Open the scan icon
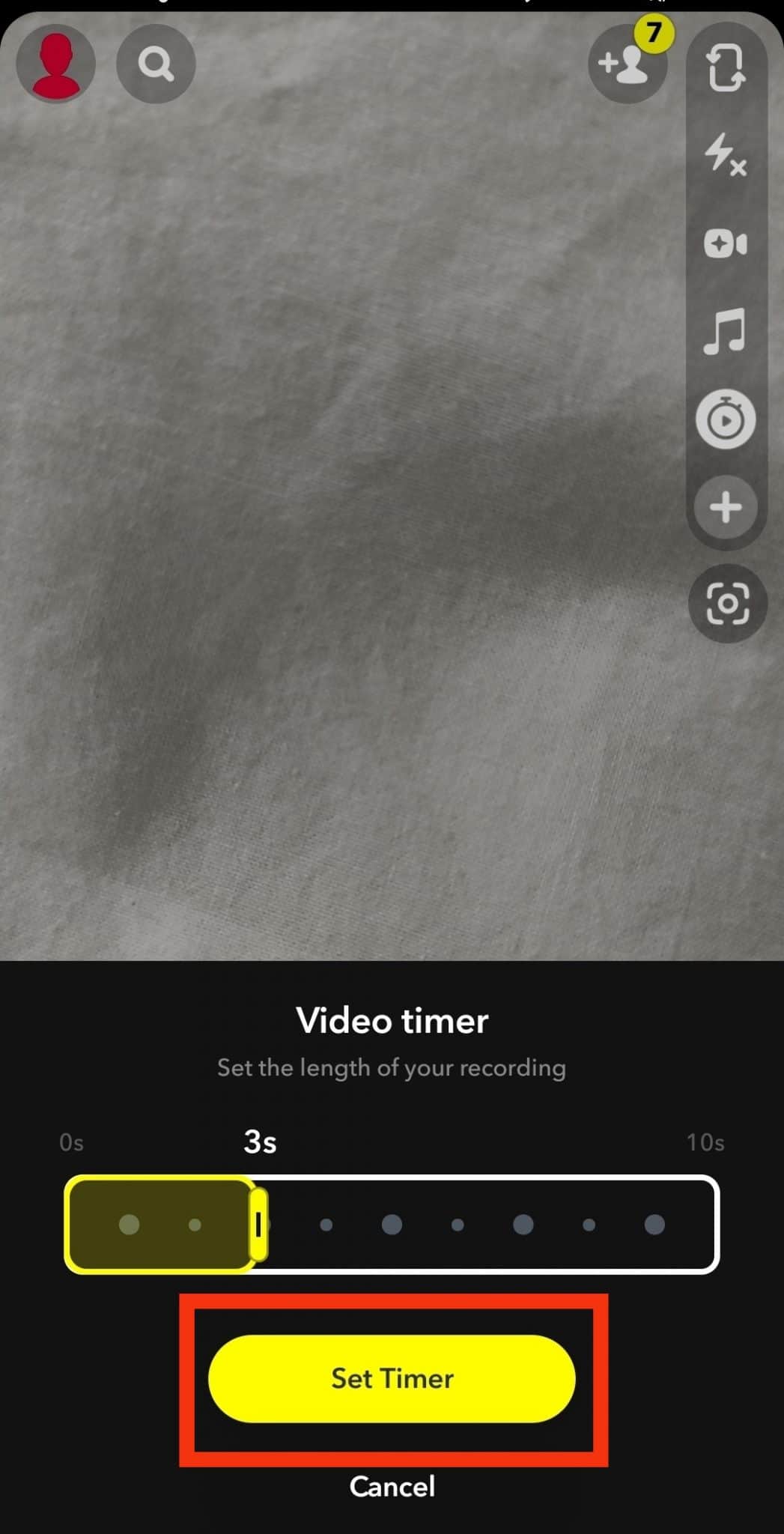This screenshot has height=1534, width=784. (727, 604)
